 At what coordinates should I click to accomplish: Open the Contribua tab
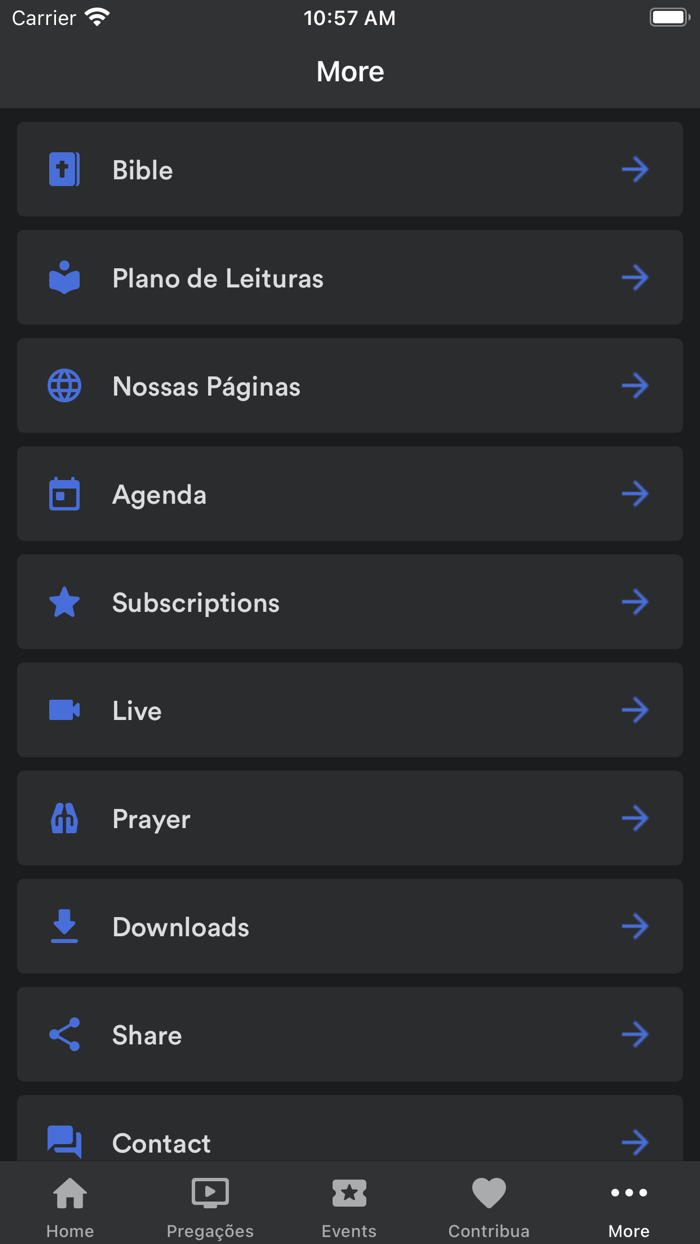coord(489,1206)
